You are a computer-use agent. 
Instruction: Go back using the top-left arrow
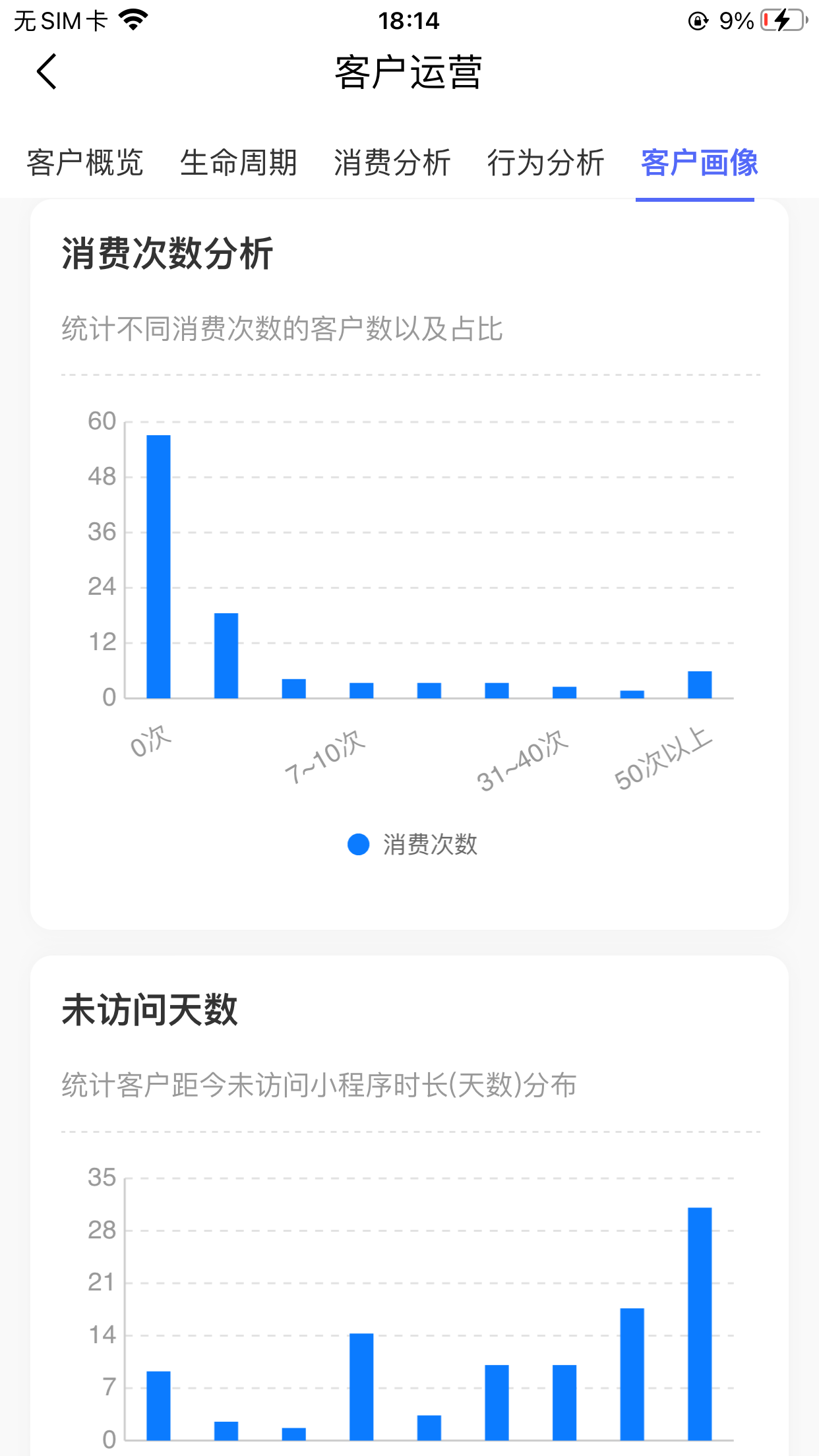tap(46, 71)
